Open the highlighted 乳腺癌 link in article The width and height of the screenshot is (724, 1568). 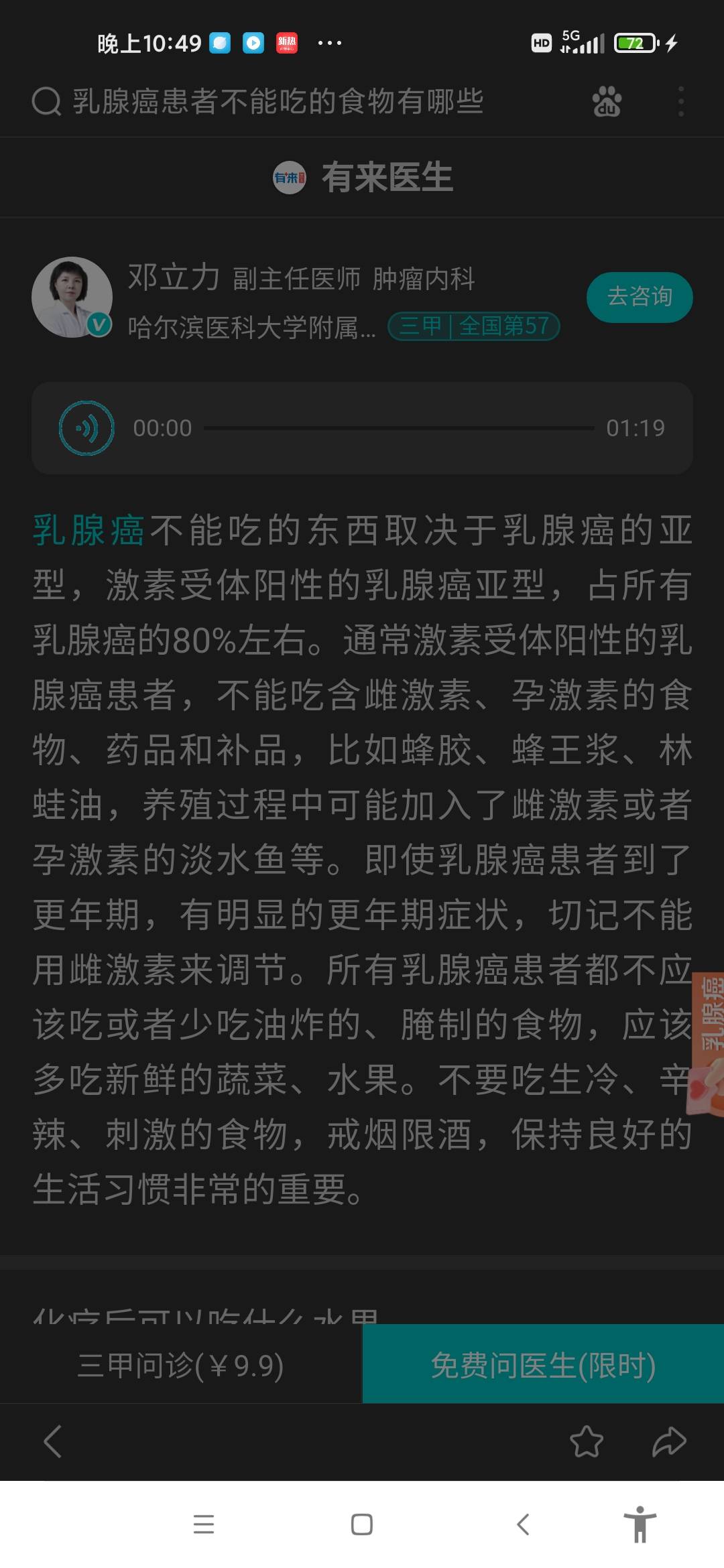[87, 529]
